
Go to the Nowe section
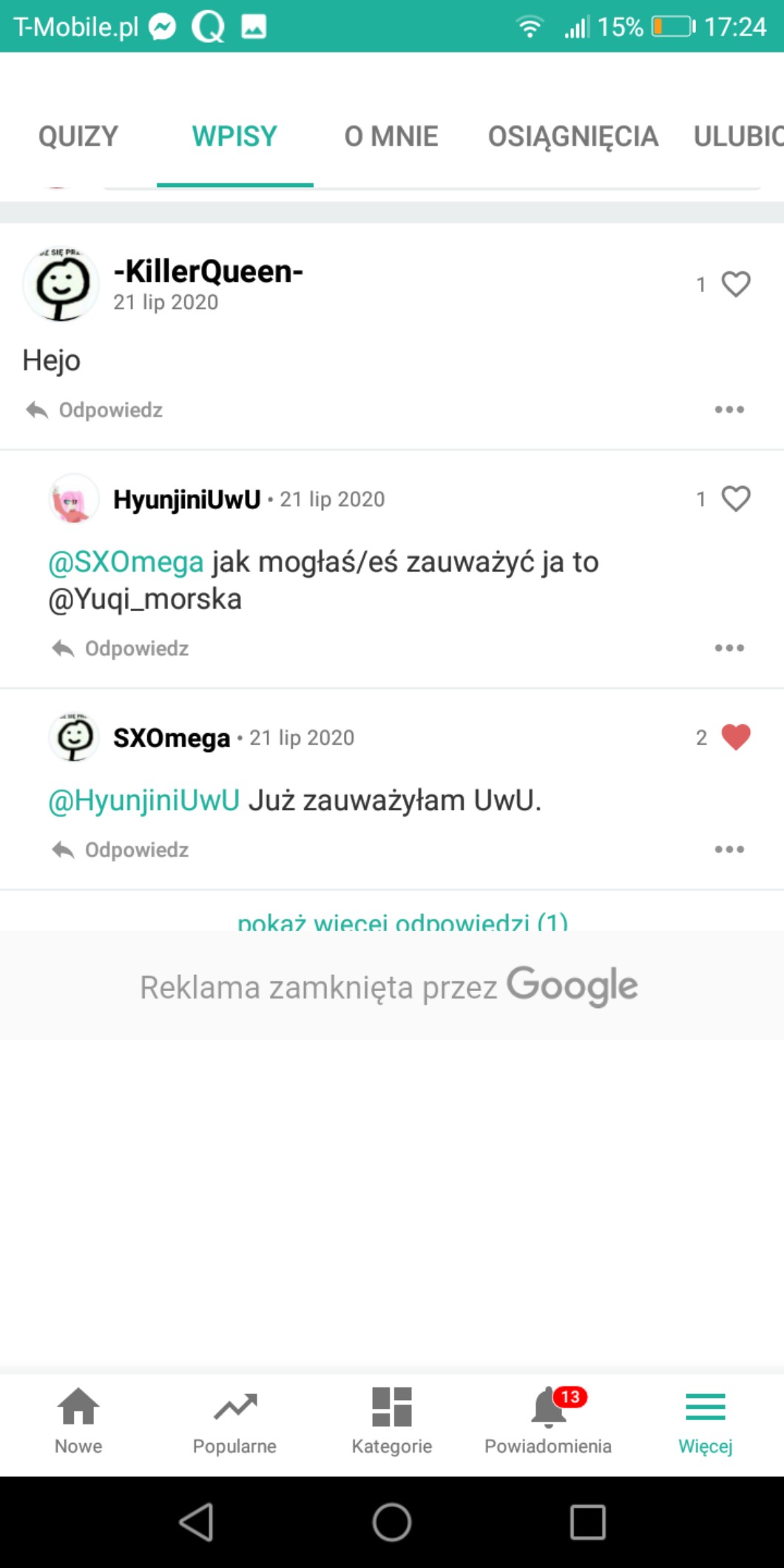(78, 1421)
